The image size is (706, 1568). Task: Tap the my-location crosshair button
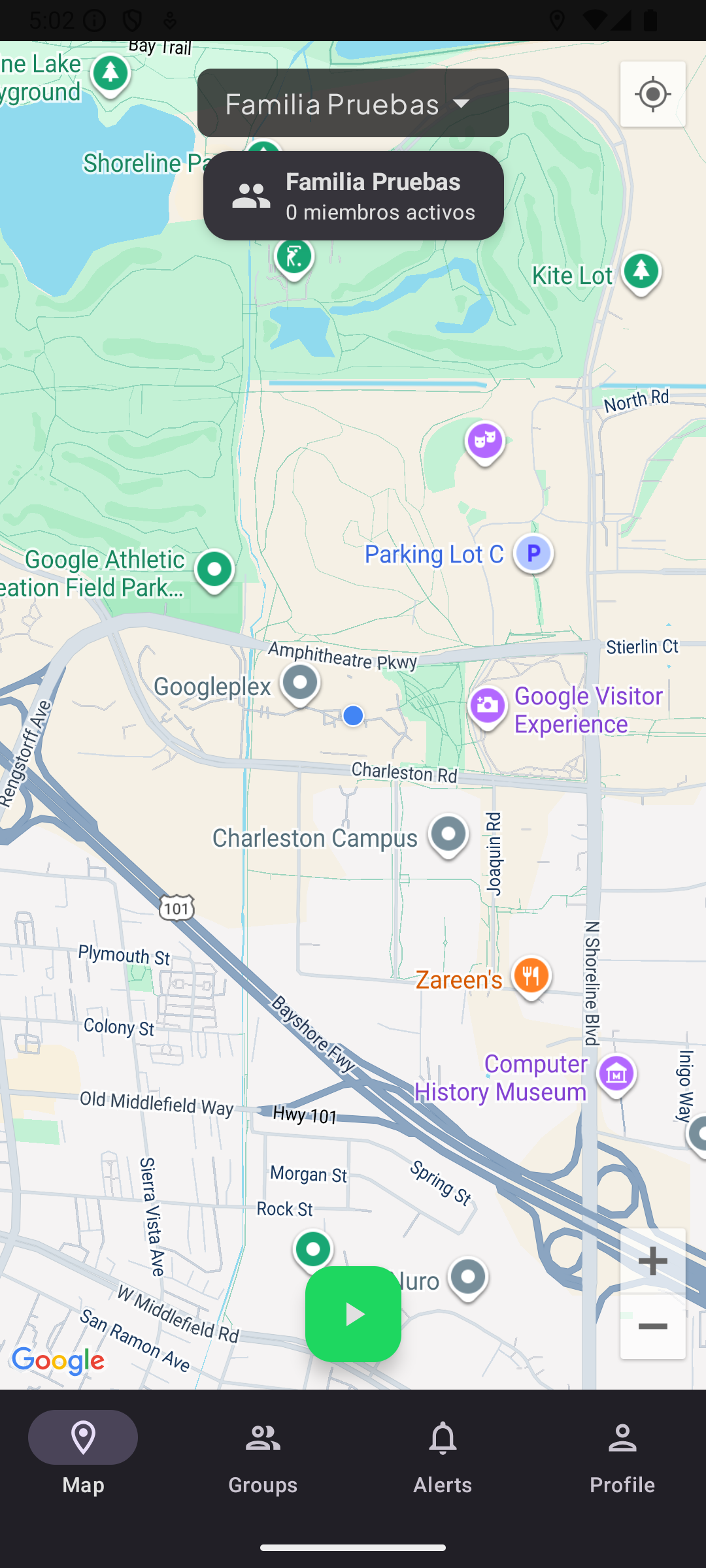(652, 93)
